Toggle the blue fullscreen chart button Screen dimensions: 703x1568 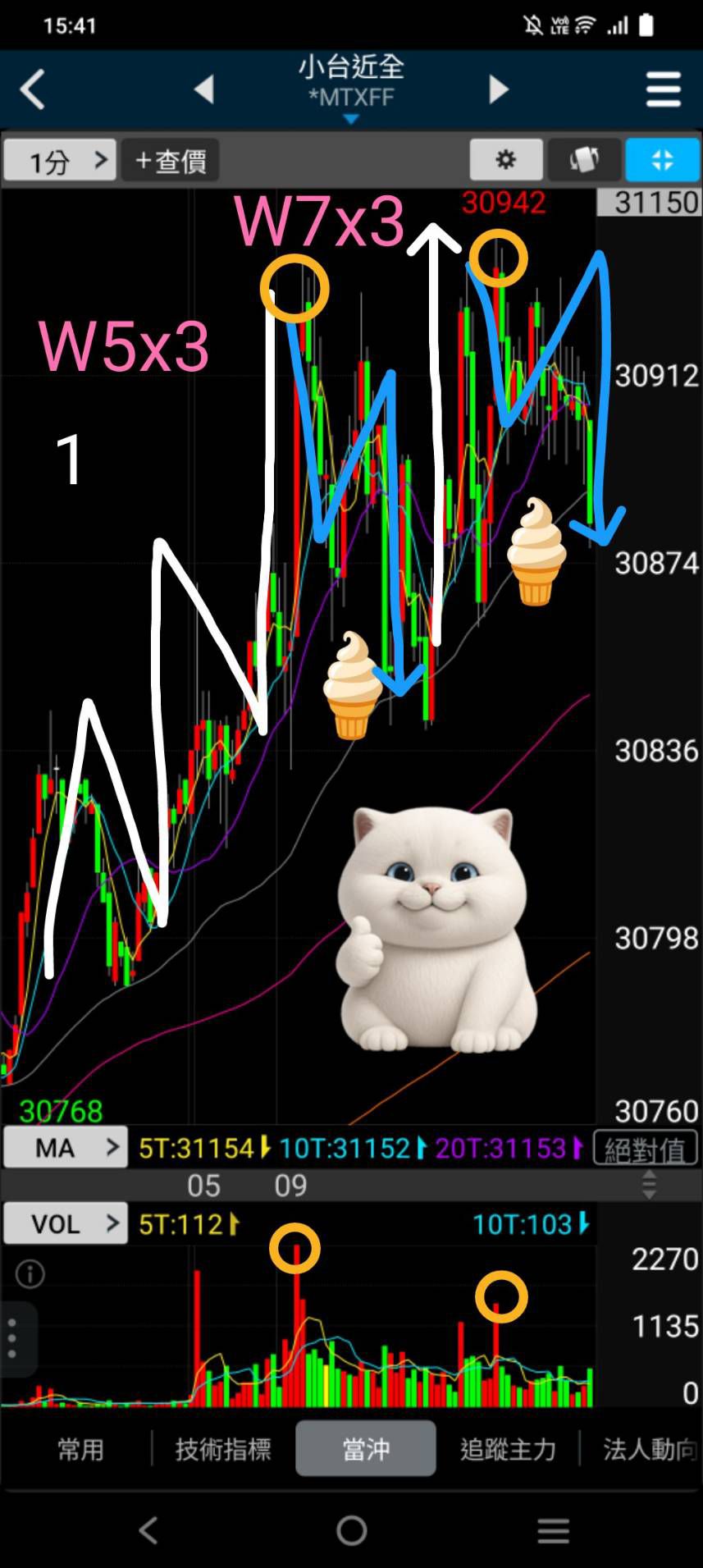[661, 159]
